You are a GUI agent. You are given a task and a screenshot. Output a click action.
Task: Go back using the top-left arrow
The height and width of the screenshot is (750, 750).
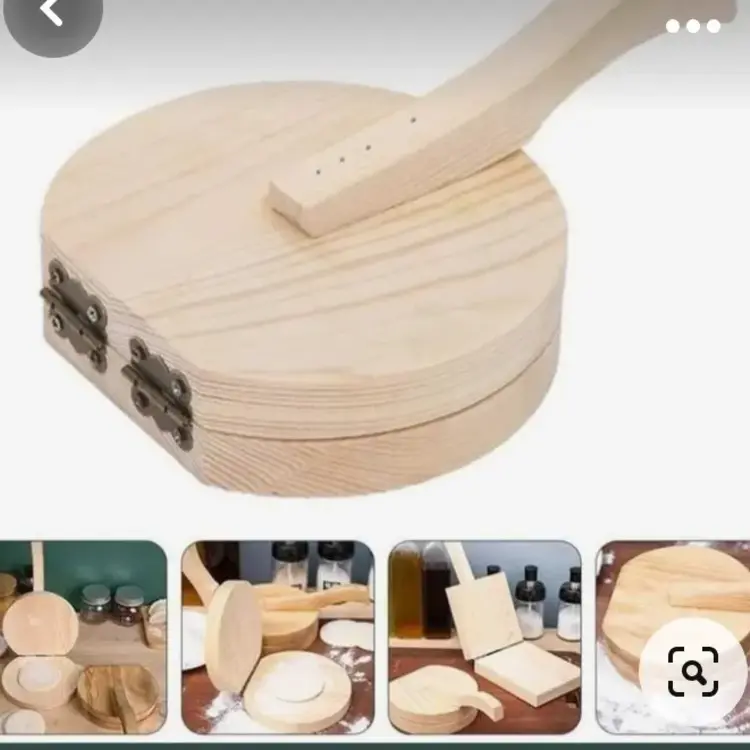[x=50, y=15]
